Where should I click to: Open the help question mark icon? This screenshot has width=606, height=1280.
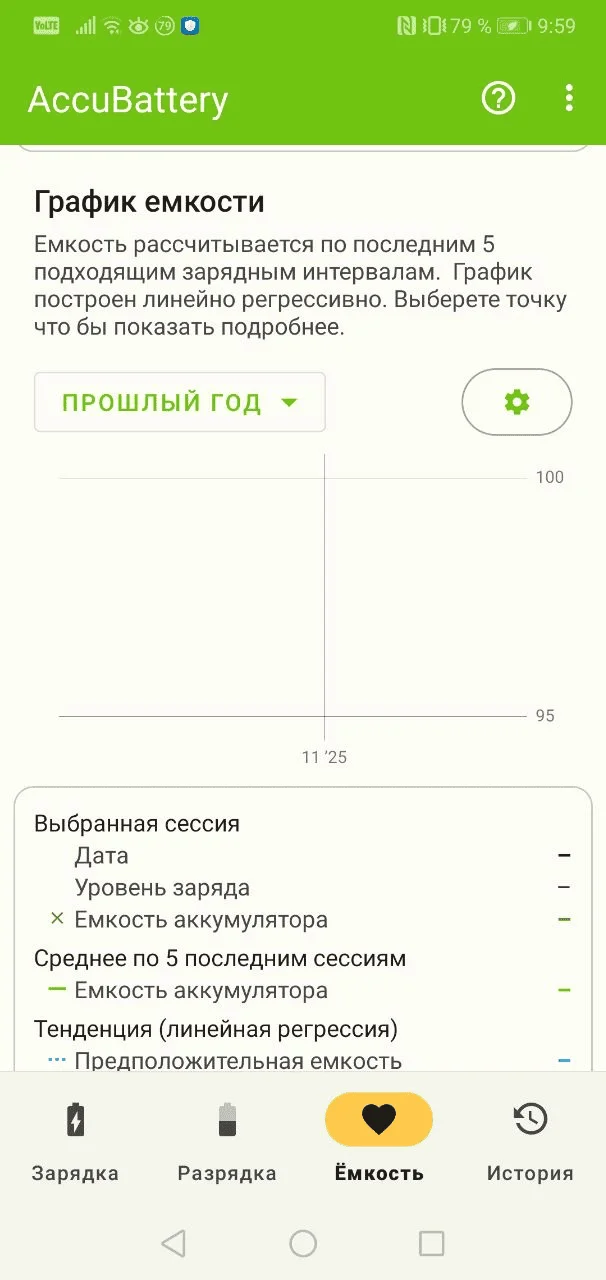(498, 98)
